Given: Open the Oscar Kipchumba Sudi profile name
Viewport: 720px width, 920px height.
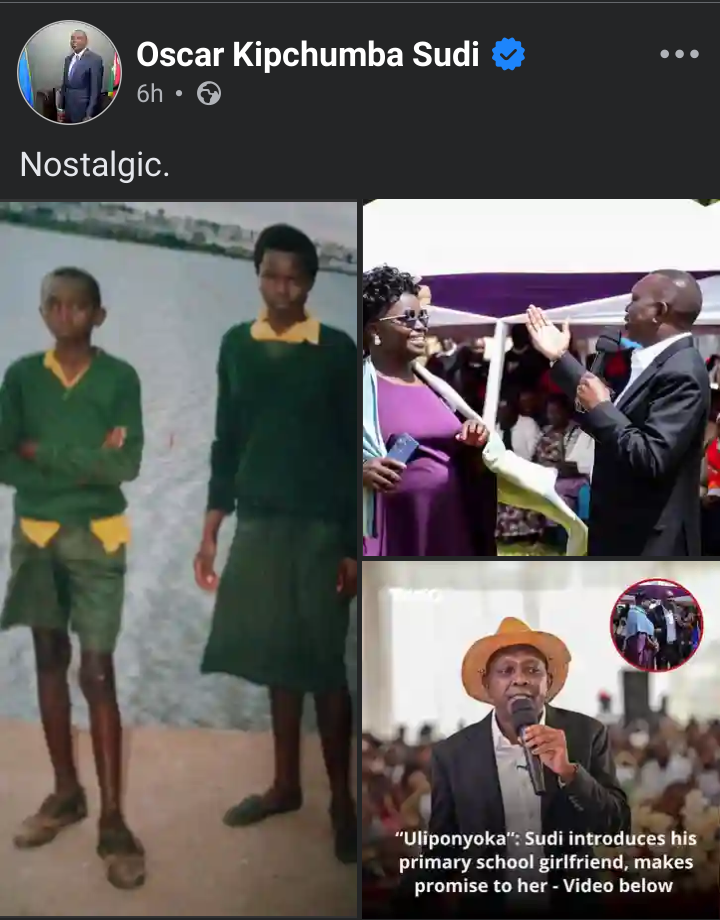Looking at the screenshot, I should (308, 55).
